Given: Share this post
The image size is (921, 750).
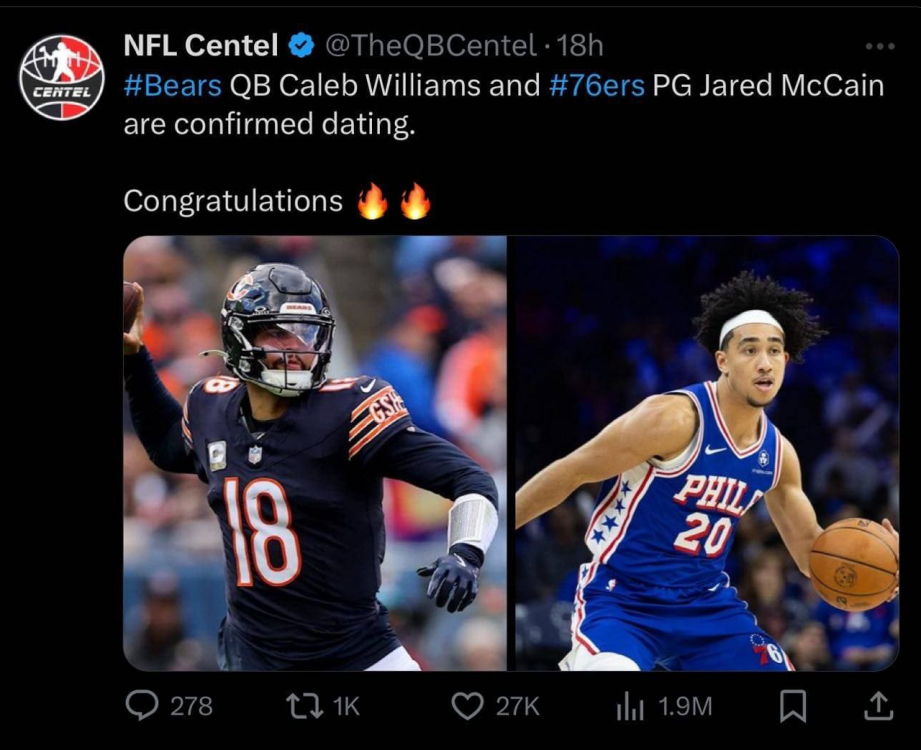Looking at the screenshot, I should click(x=877, y=706).
